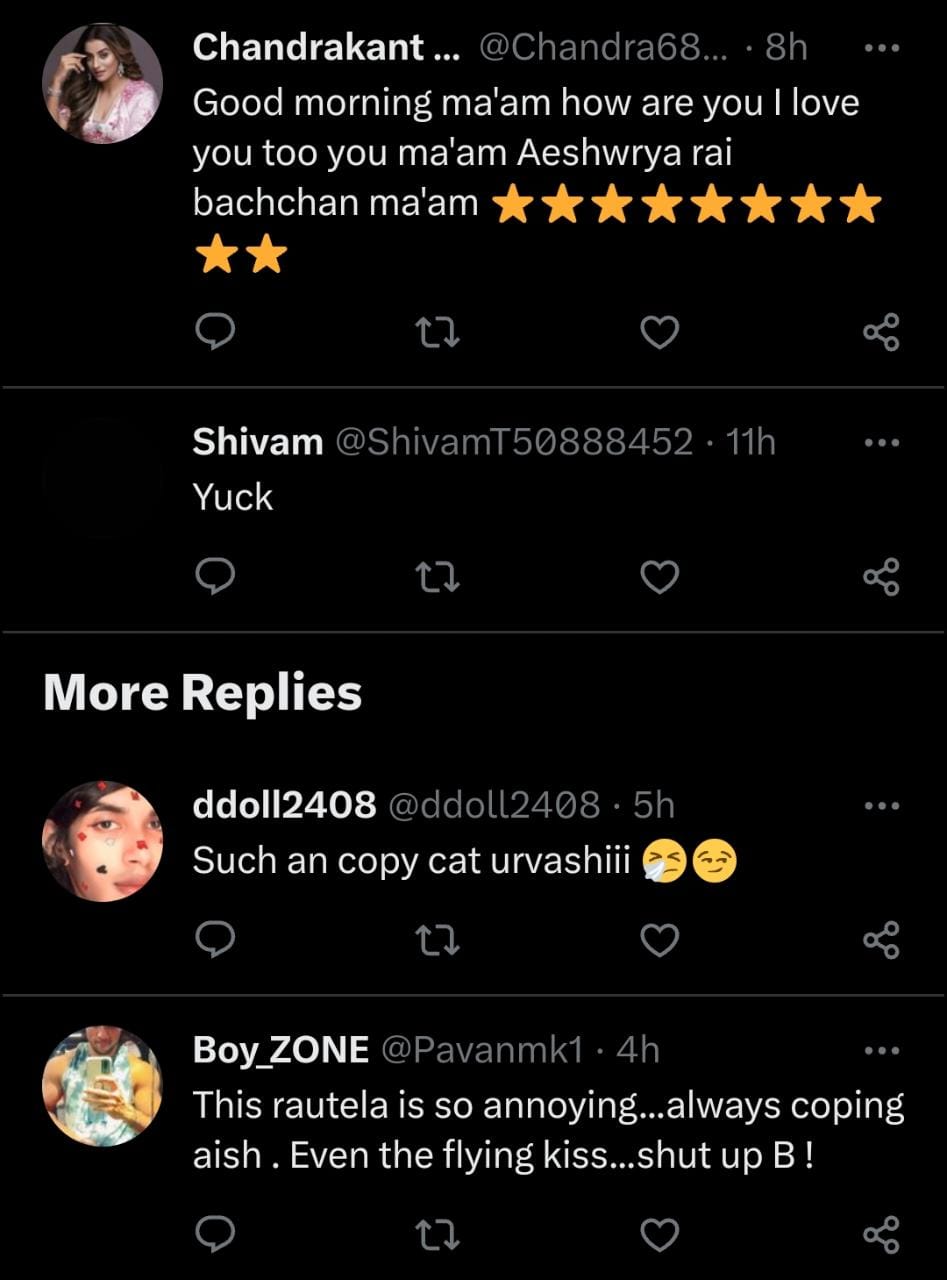Reply to Shivam's "Yuck" tweet
The width and height of the screenshot is (947, 1280).
[212, 576]
